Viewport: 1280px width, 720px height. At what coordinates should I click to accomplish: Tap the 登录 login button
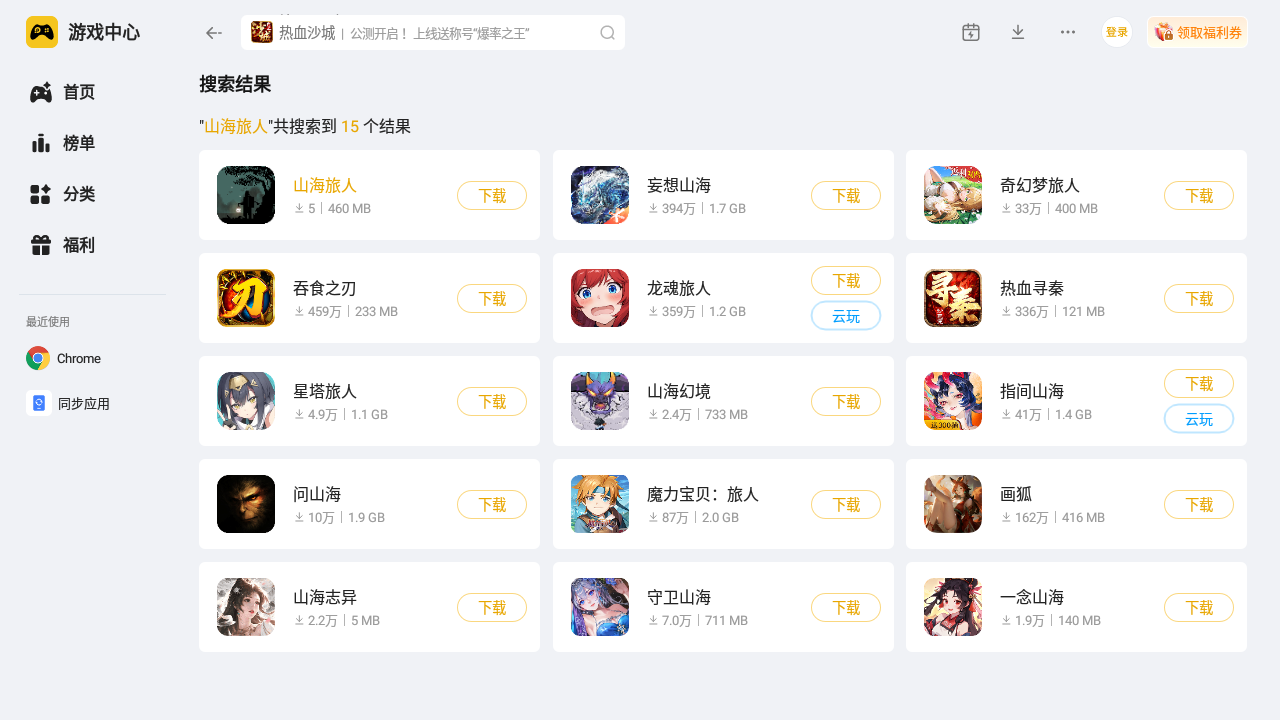pyautogui.click(x=1116, y=32)
